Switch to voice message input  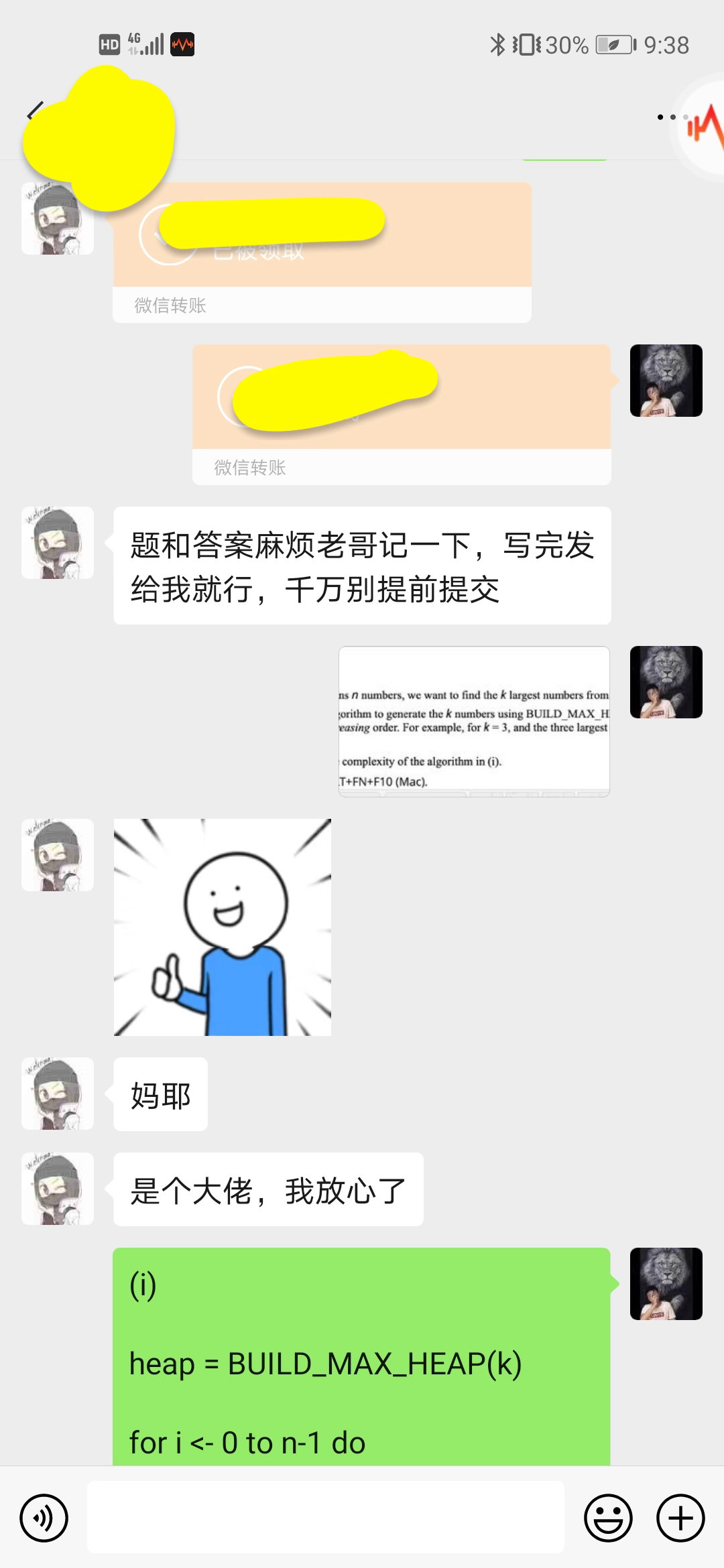(x=44, y=1518)
